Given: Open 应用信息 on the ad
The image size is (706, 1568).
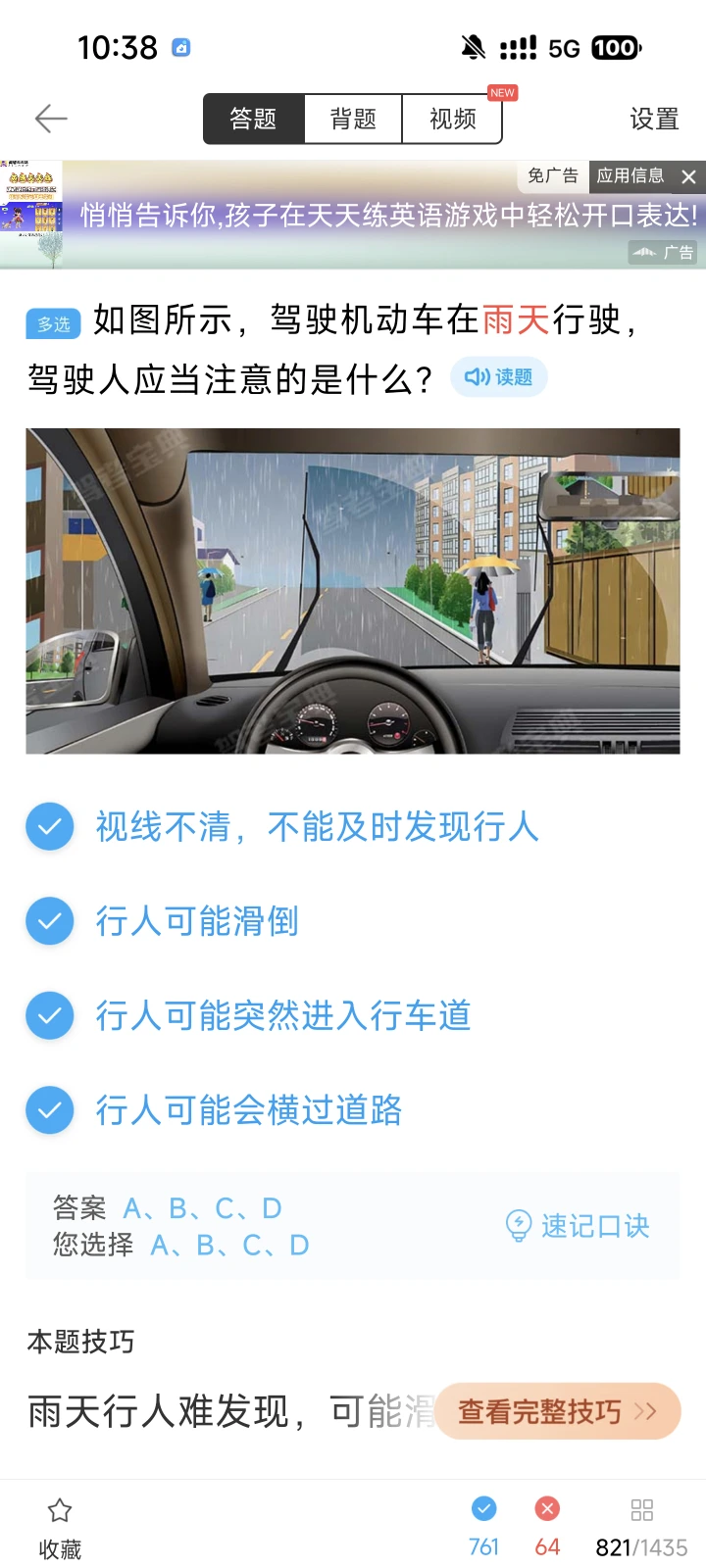Looking at the screenshot, I should click(630, 175).
